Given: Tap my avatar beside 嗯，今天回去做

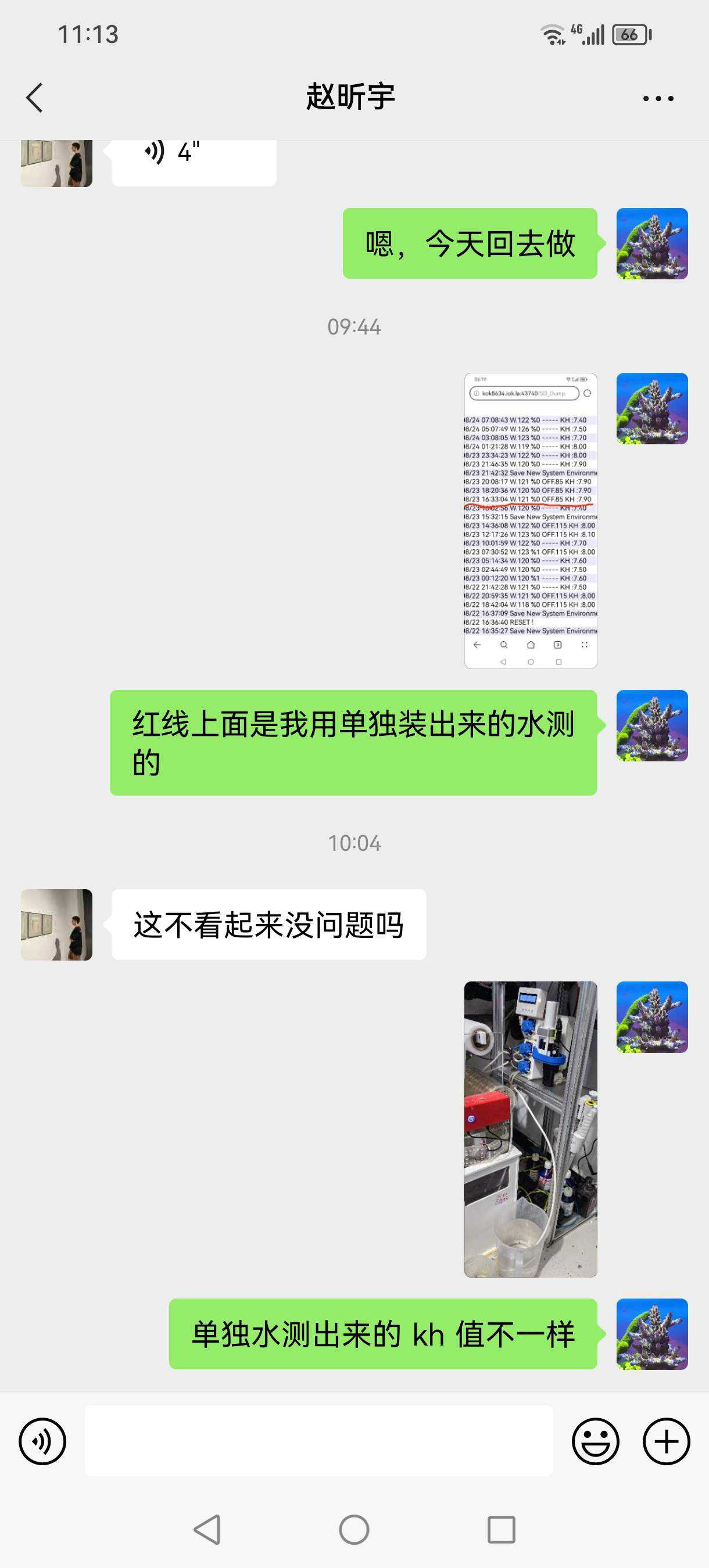Looking at the screenshot, I should click(651, 243).
